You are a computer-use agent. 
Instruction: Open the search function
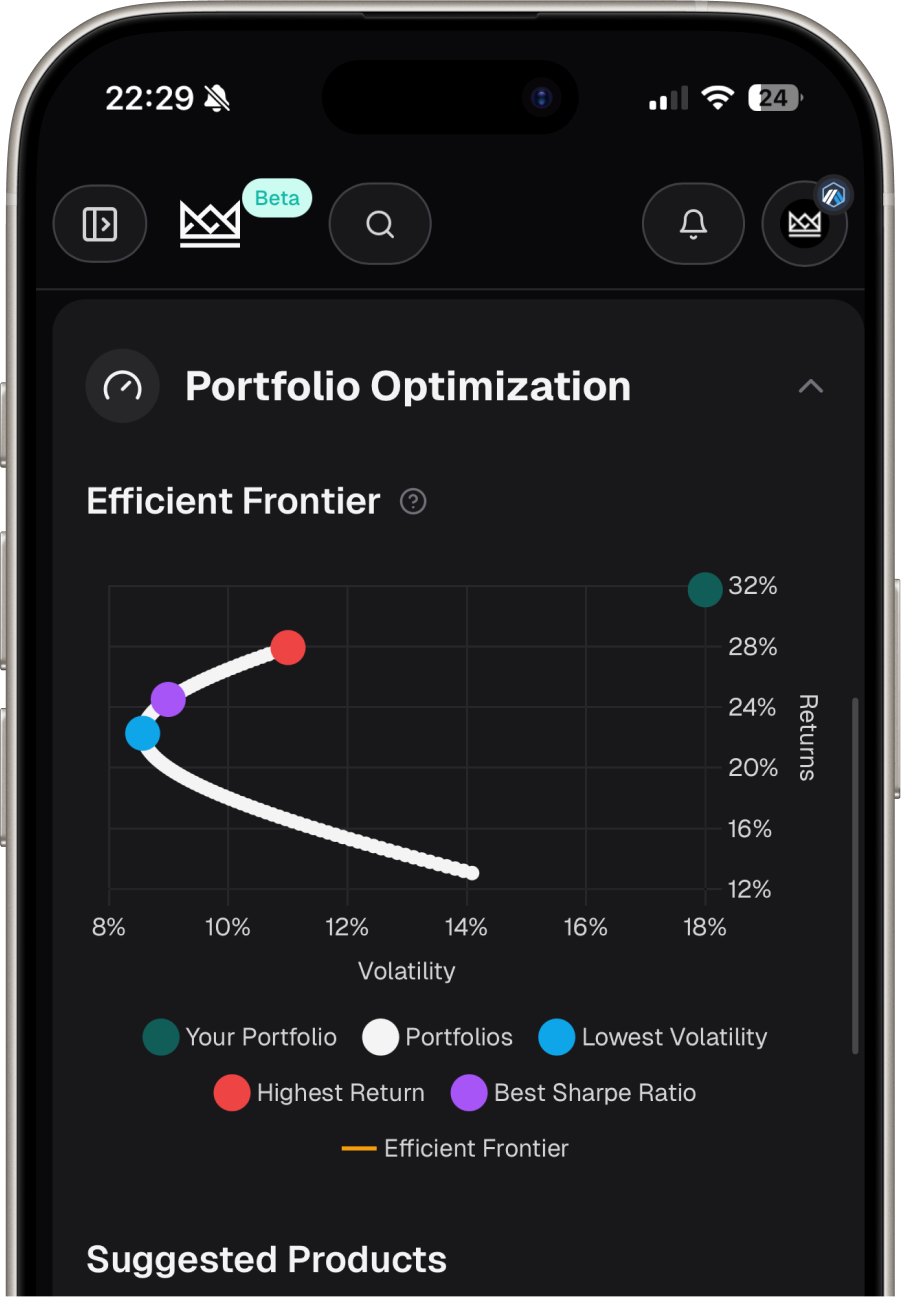pyautogui.click(x=379, y=224)
